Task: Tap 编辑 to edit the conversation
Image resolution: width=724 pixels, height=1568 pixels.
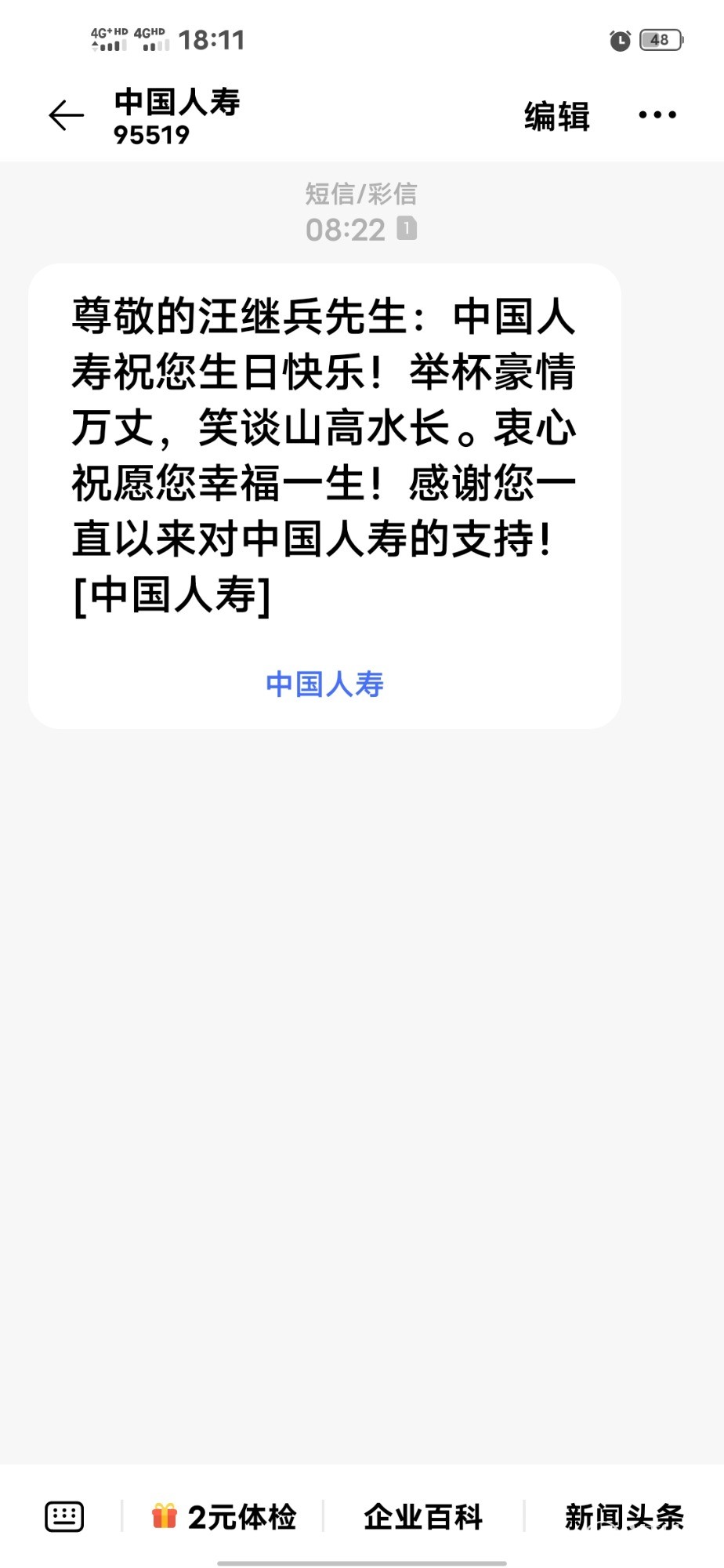Action: coord(556,116)
